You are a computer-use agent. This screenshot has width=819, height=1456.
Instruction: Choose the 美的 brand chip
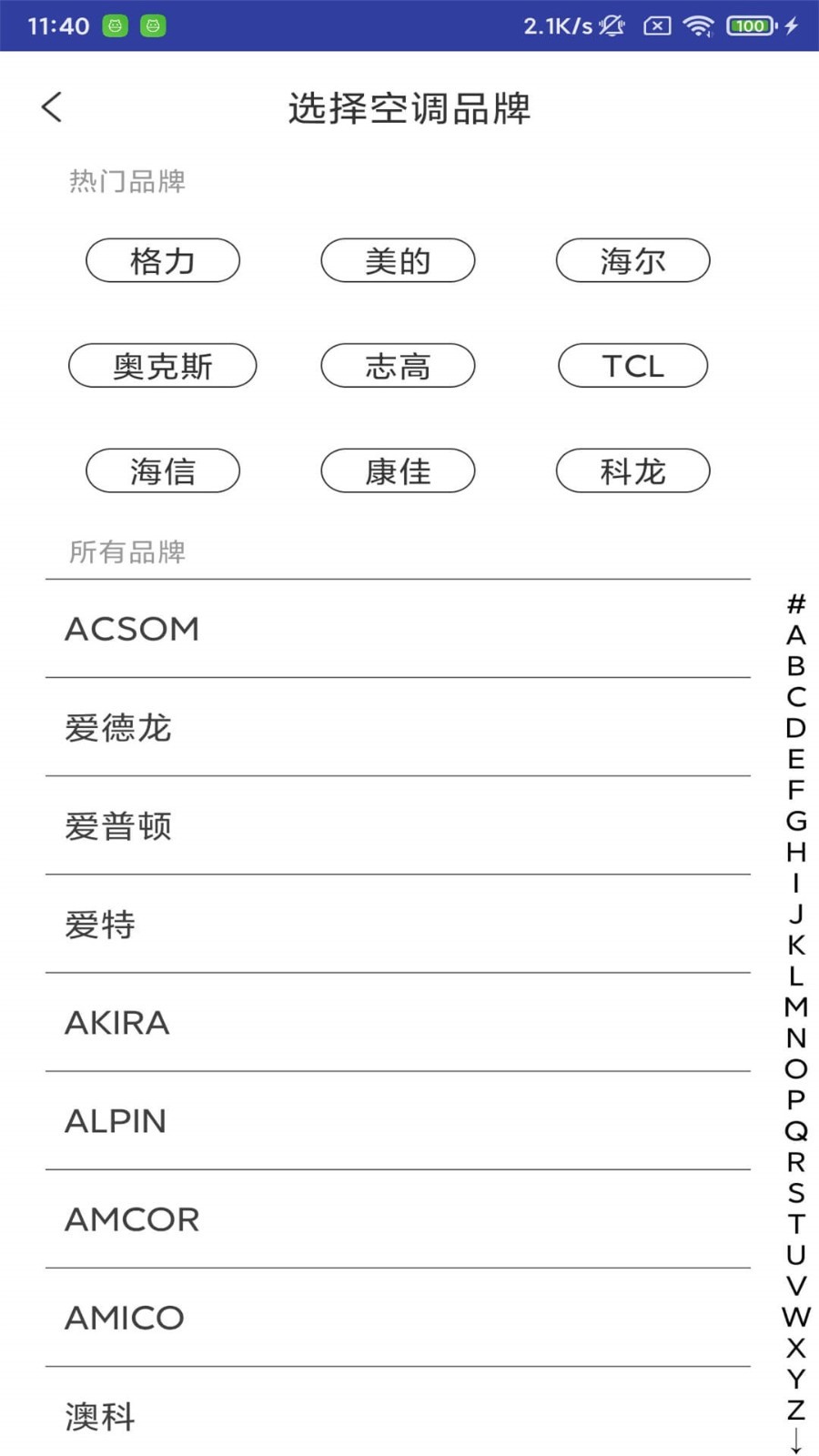(398, 261)
